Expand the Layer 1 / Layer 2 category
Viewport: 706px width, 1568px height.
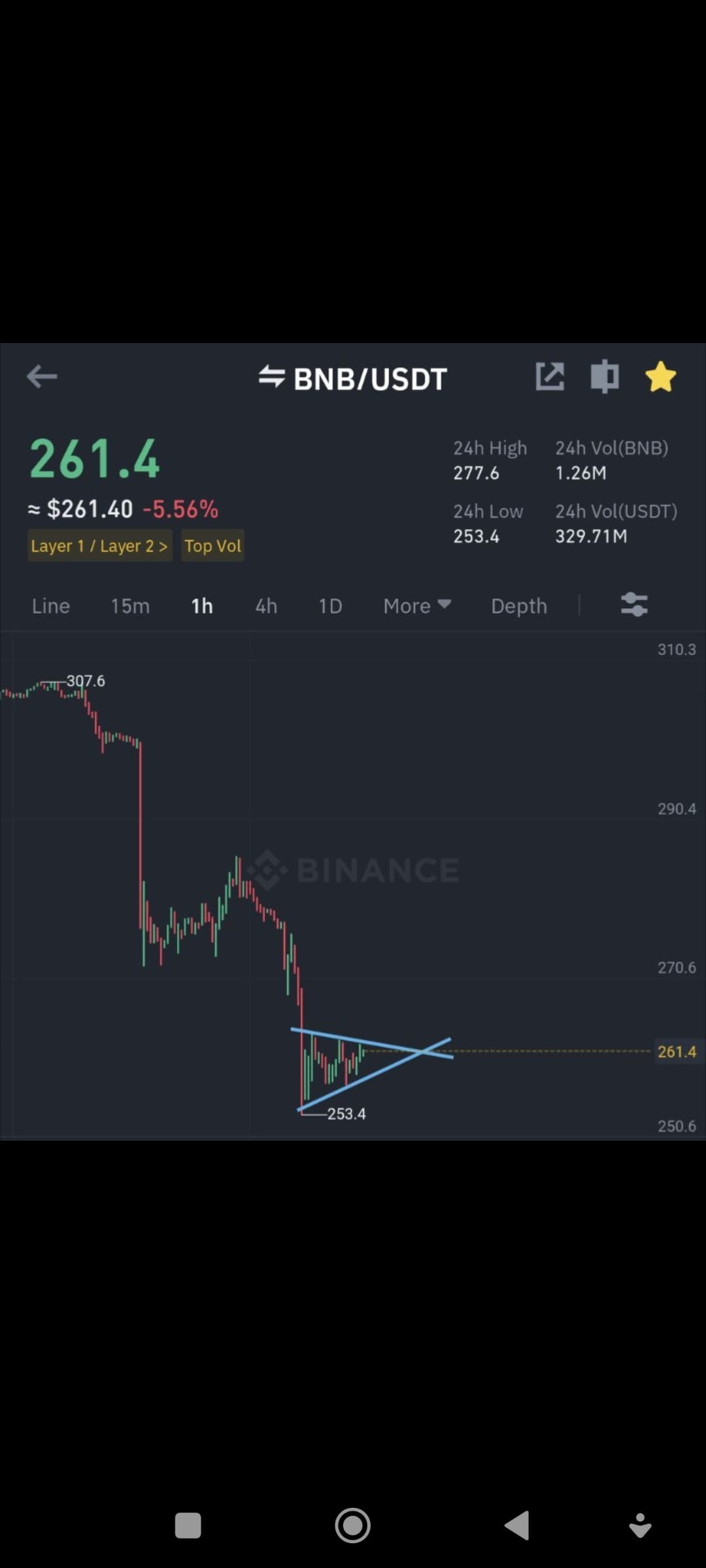(99, 546)
